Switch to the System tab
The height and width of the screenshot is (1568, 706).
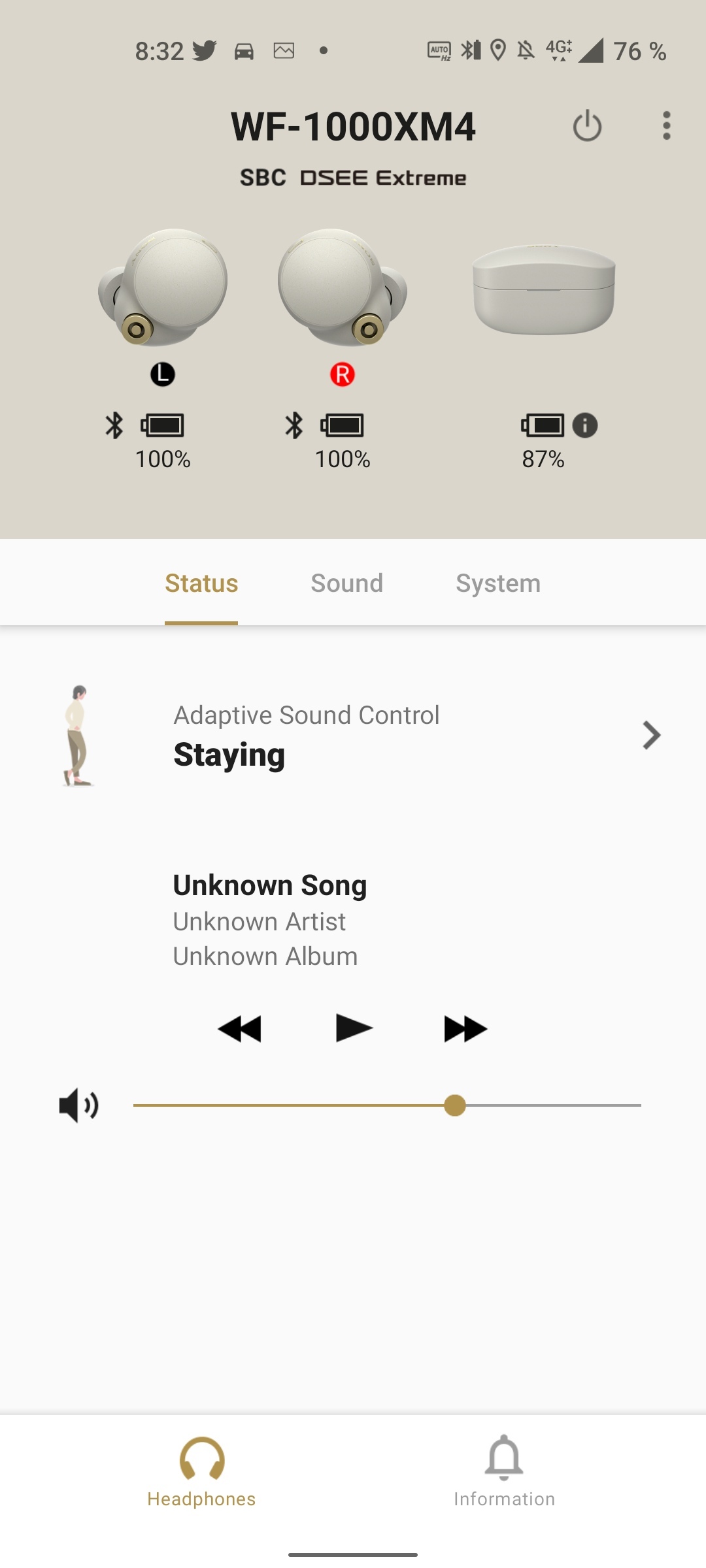(498, 583)
